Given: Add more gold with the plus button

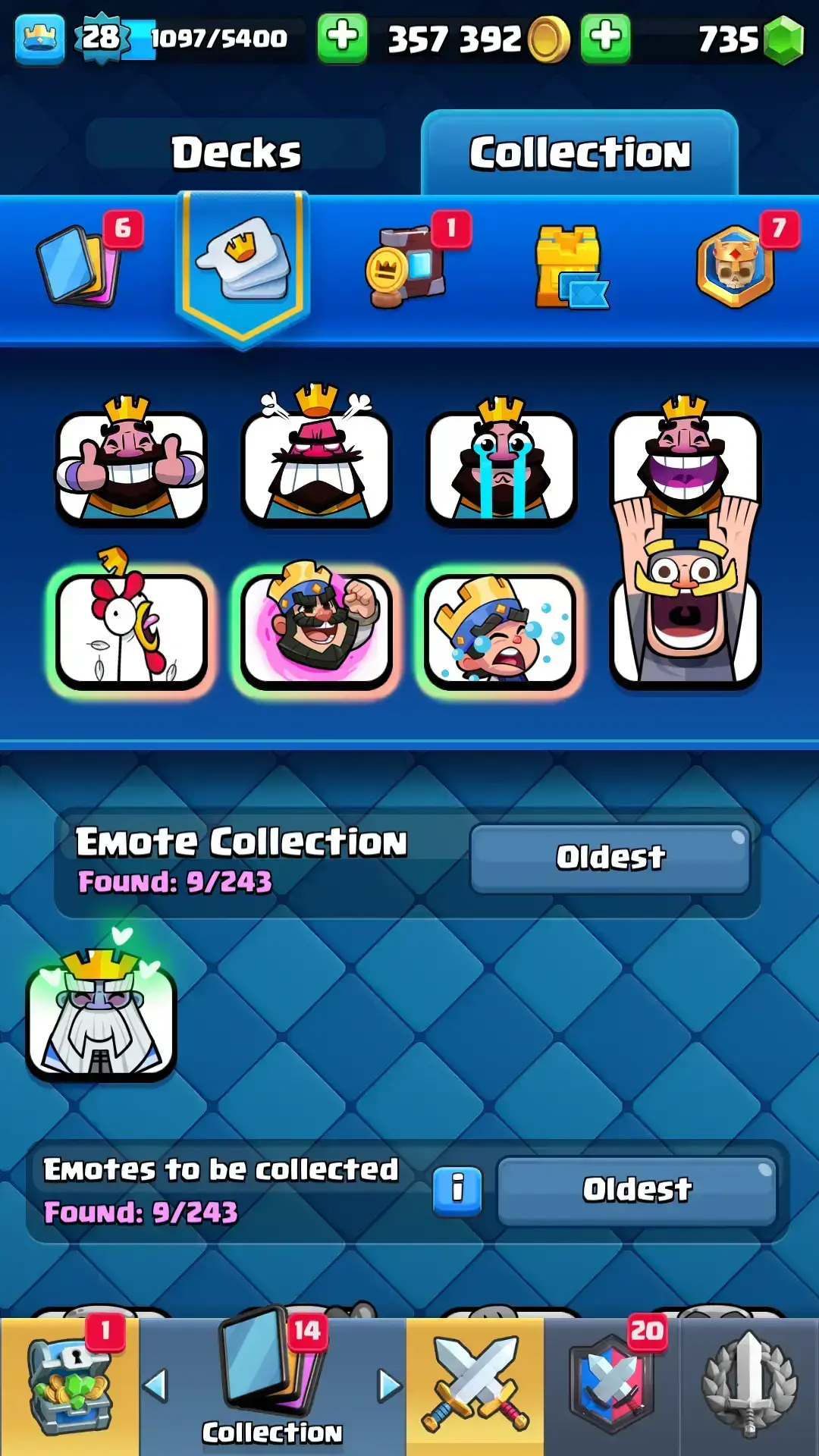Looking at the screenshot, I should coord(342,36).
